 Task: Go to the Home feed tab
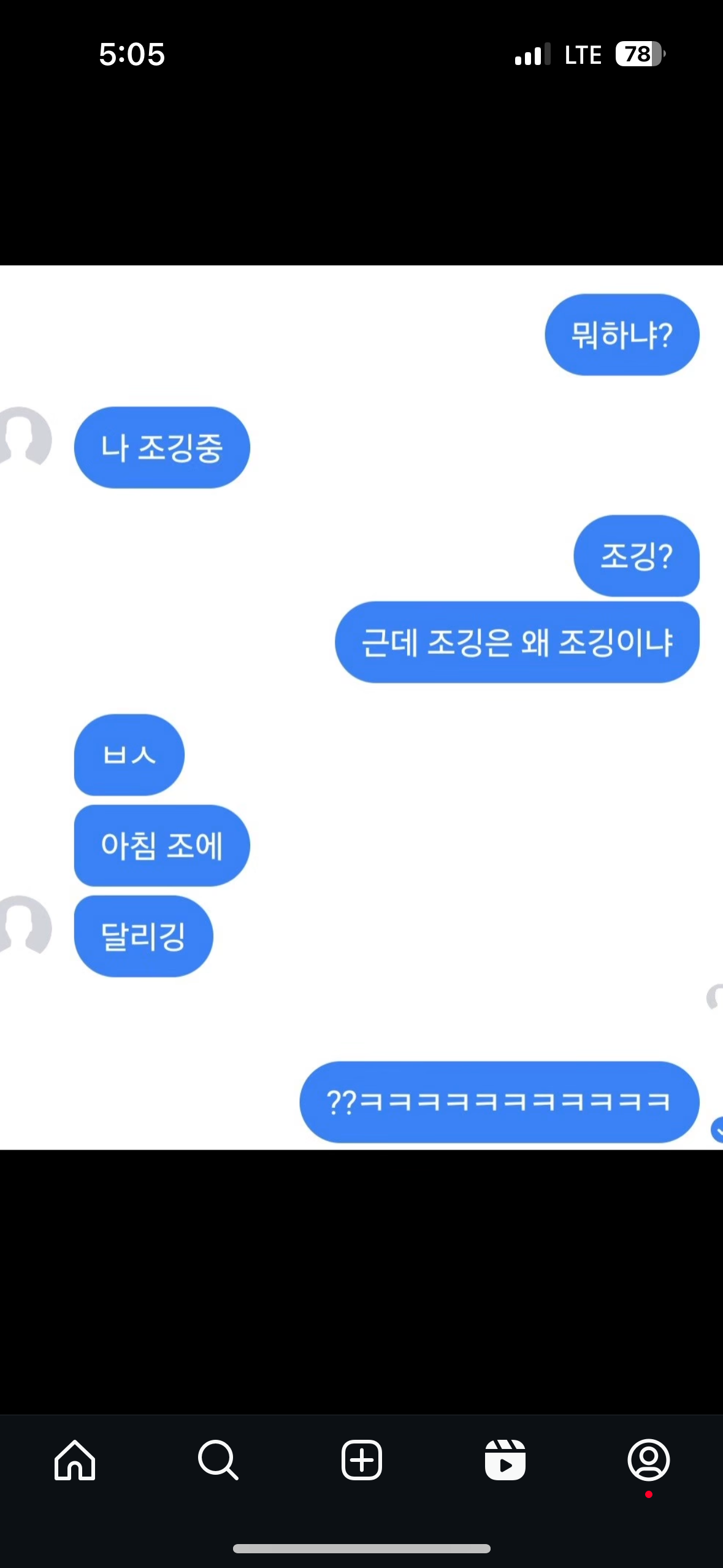(75, 1460)
